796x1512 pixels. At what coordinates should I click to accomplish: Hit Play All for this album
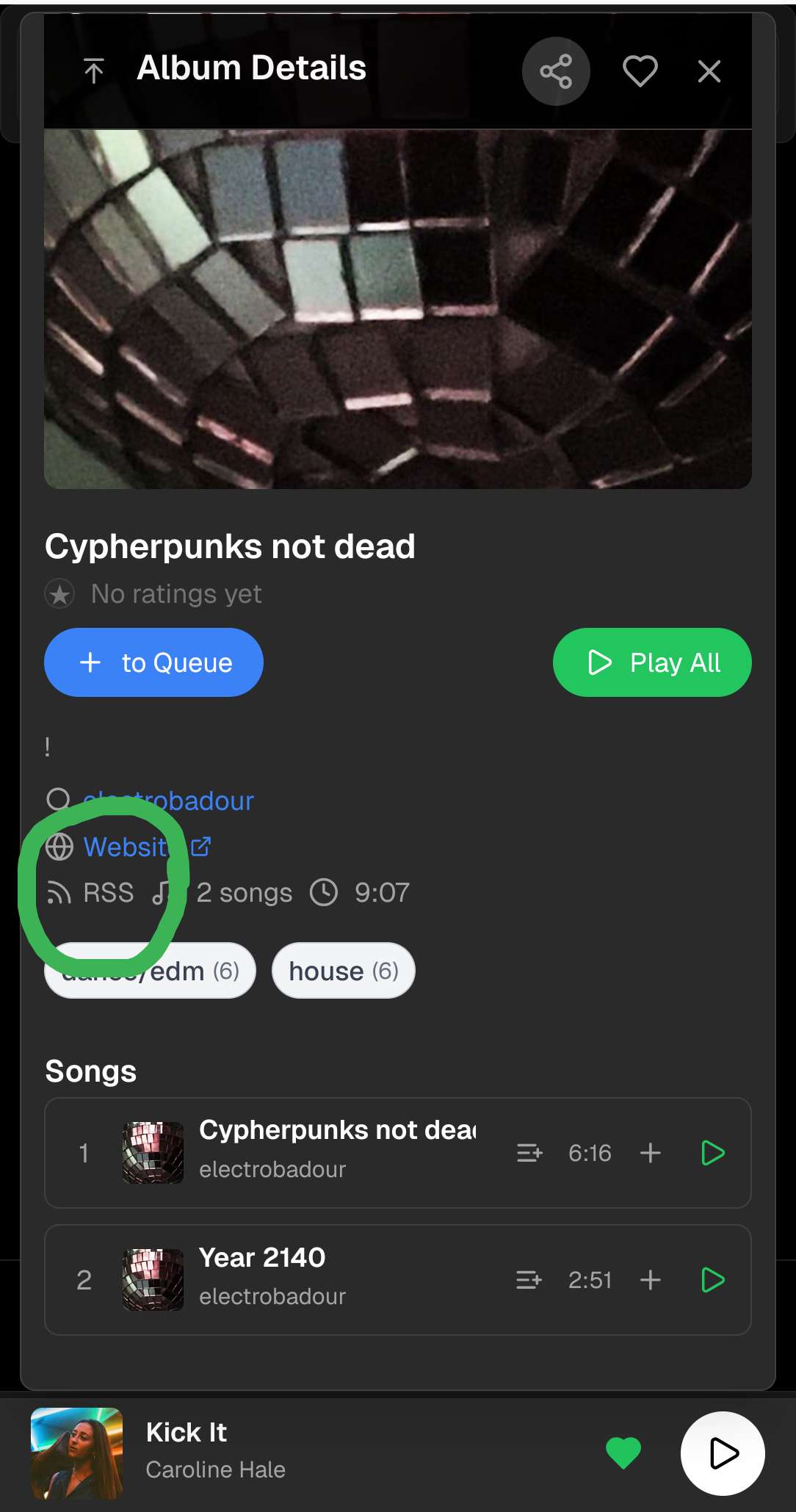tap(652, 662)
